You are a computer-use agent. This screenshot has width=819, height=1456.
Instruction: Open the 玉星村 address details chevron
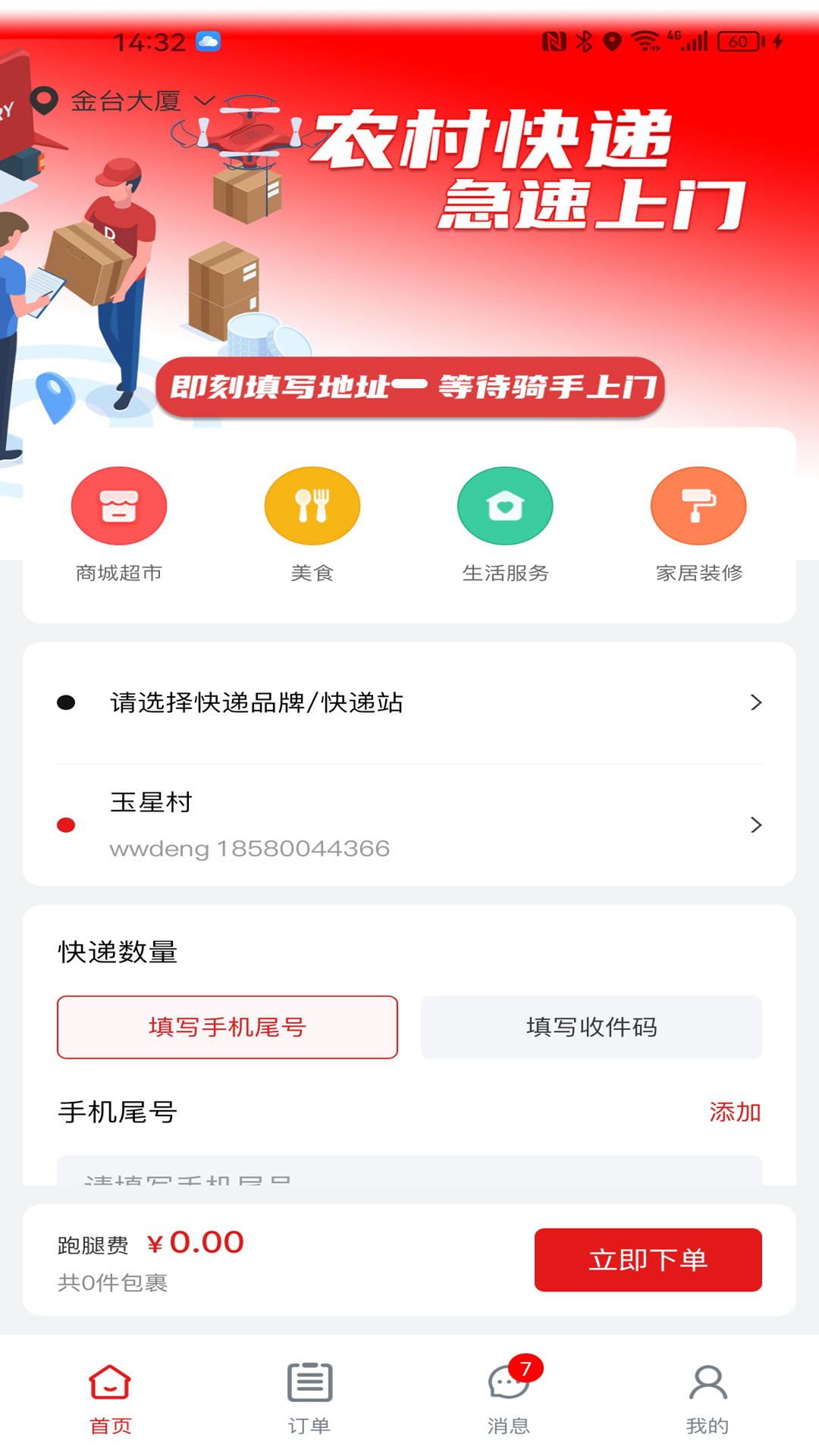[x=756, y=824]
